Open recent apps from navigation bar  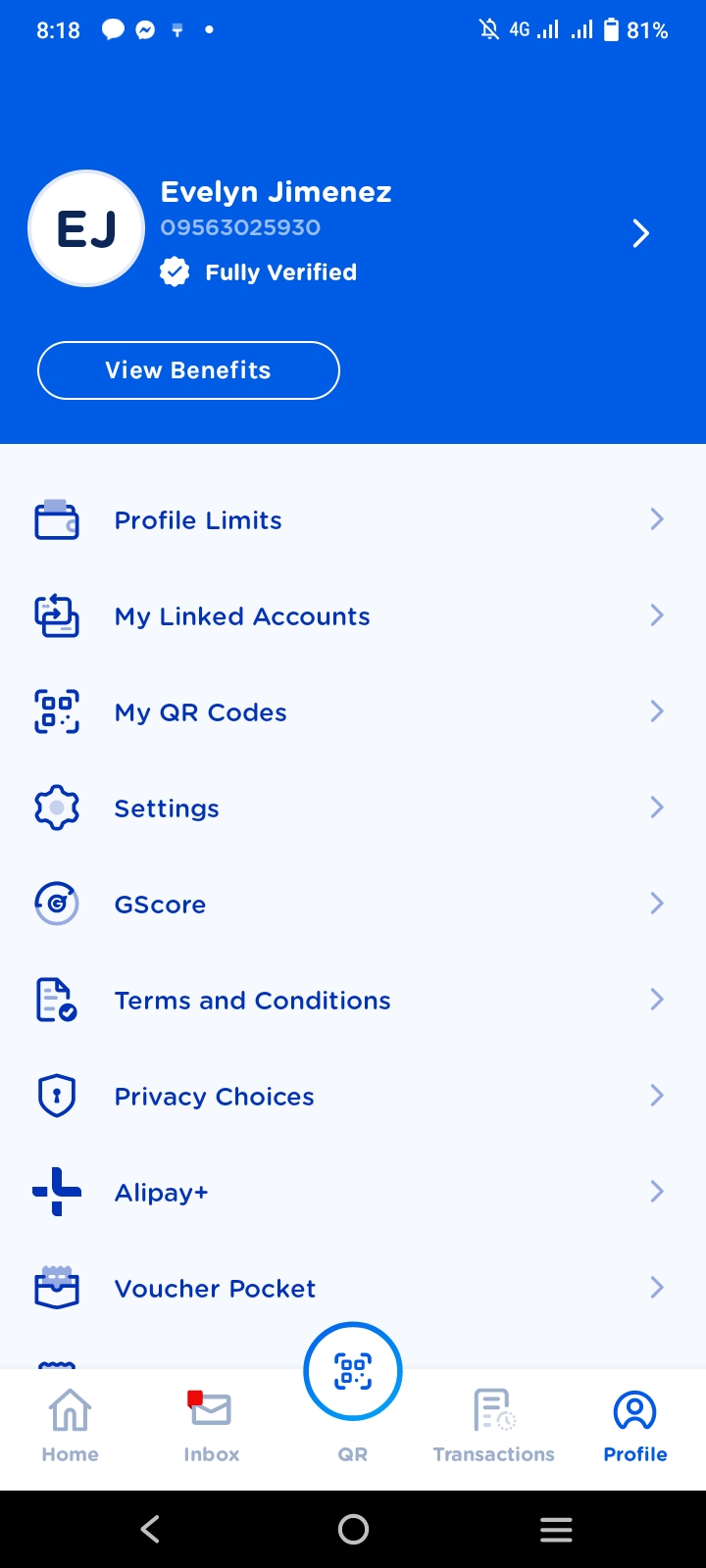click(x=556, y=1529)
